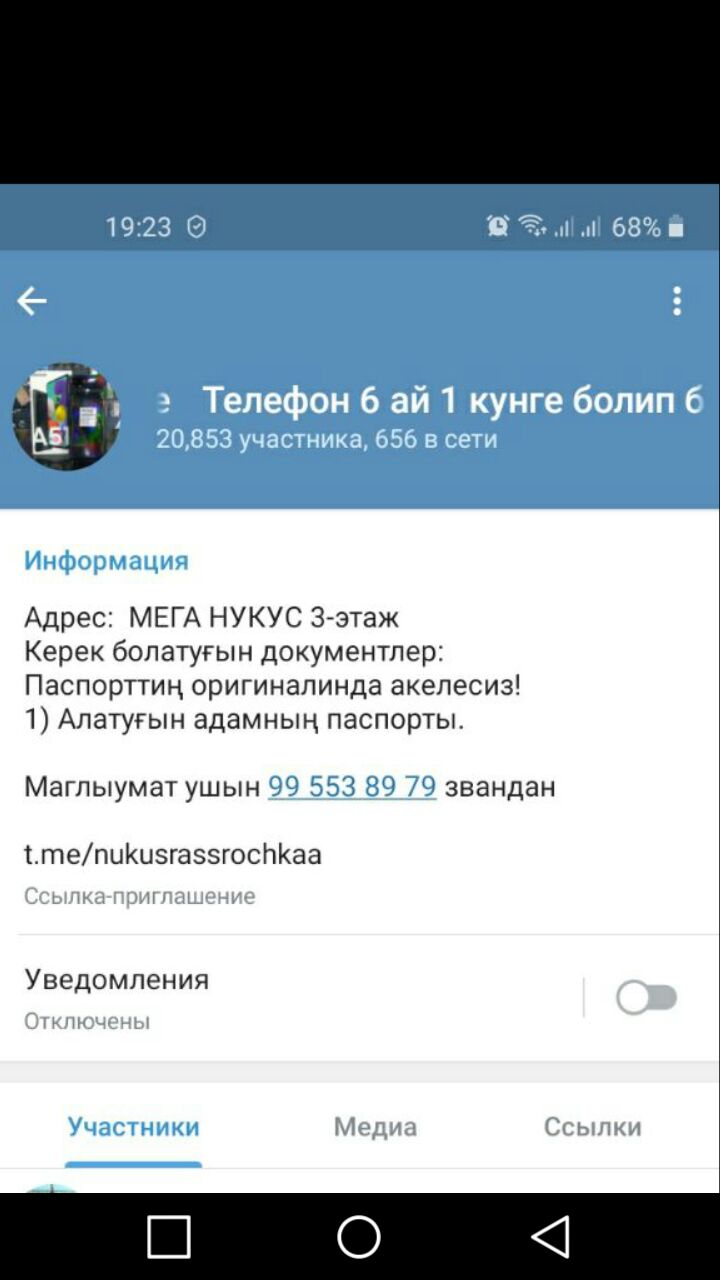The height and width of the screenshot is (1280, 720).
Task: Tap the system home button
Action: point(359,1237)
